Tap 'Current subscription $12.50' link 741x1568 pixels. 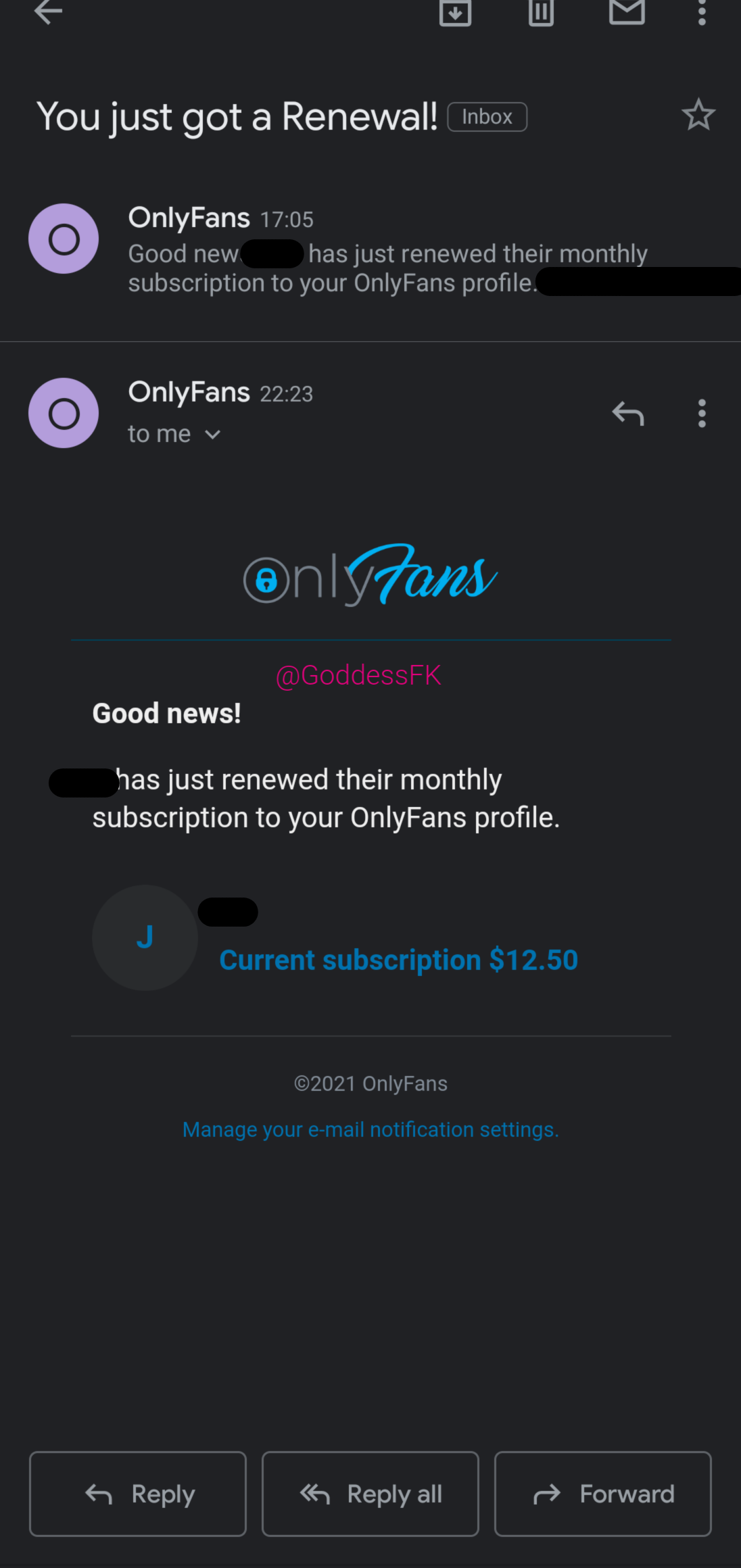click(x=398, y=959)
